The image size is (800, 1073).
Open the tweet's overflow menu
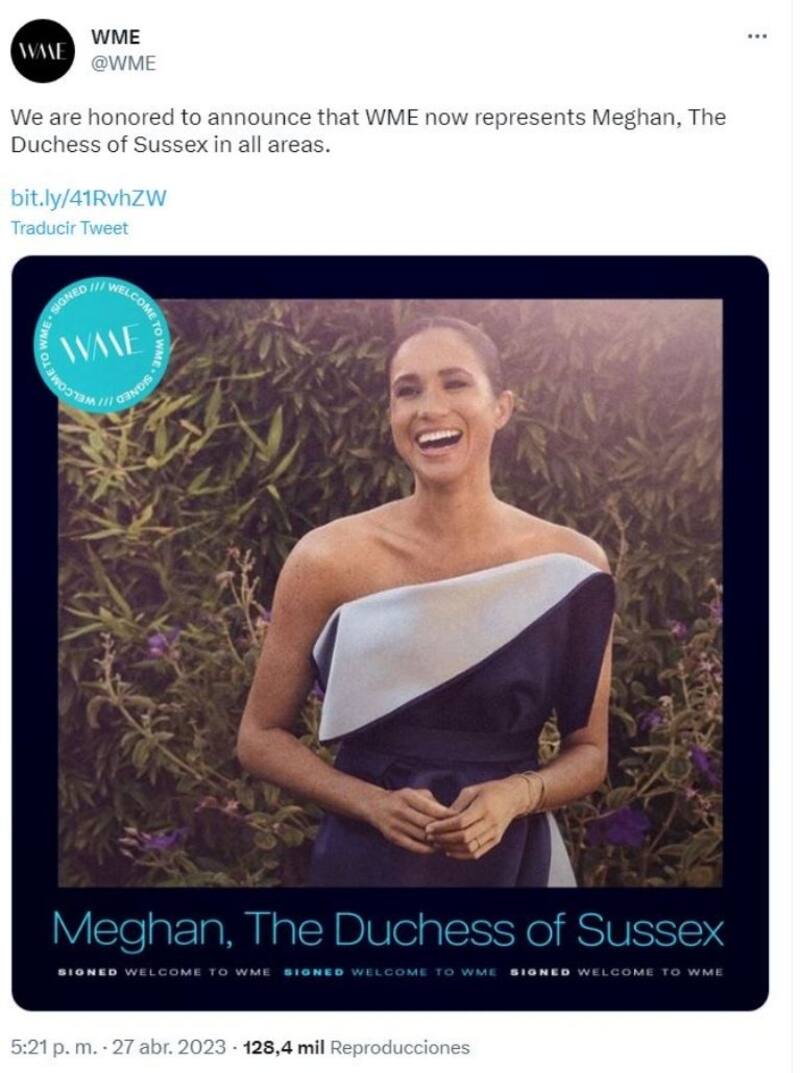pyautogui.click(x=757, y=38)
